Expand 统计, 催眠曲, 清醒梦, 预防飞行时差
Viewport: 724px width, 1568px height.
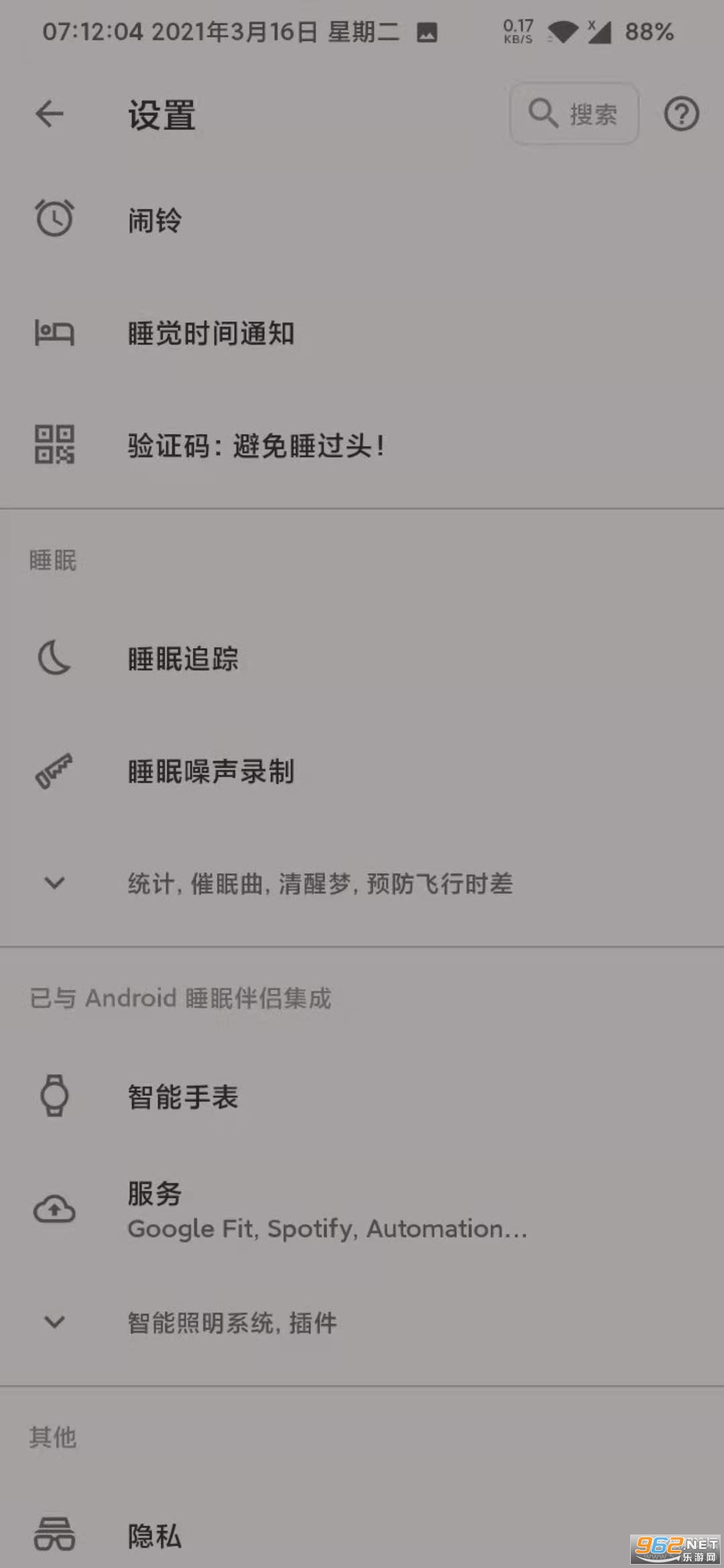point(362,883)
